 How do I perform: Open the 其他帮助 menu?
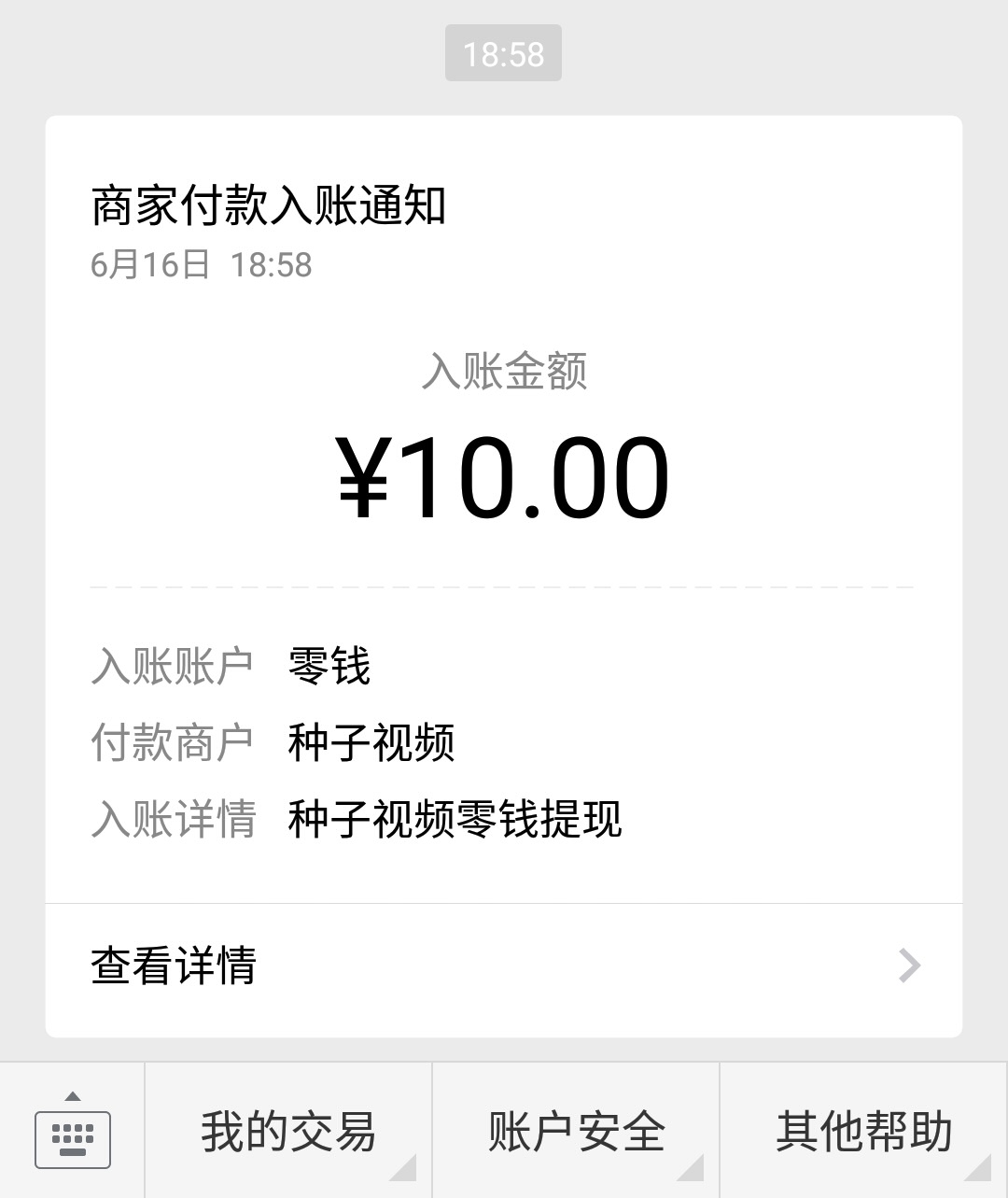pyautogui.click(x=863, y=1132)
